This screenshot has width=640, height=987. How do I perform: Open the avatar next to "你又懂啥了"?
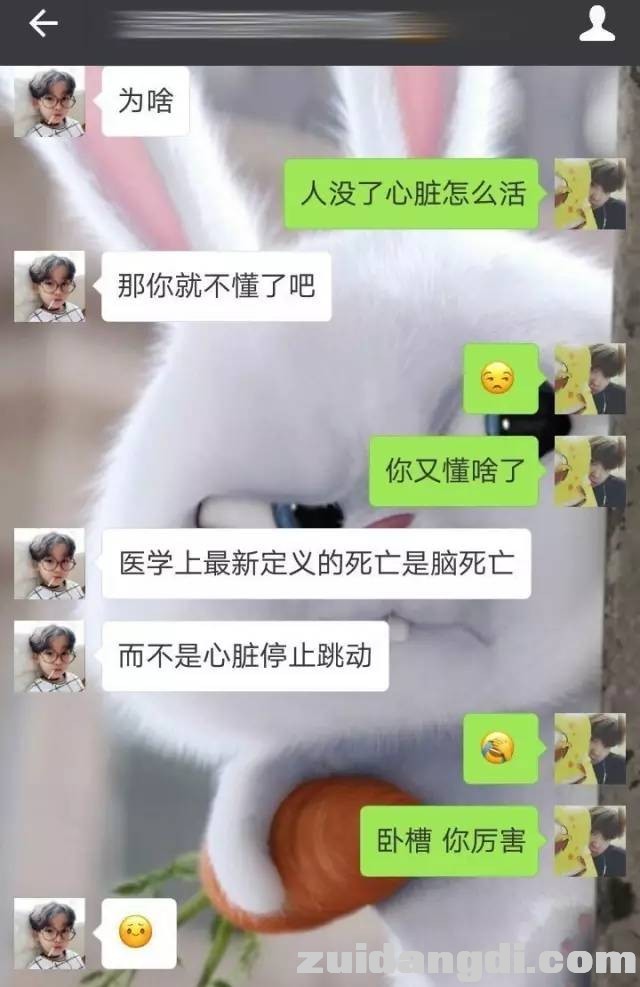[590, 471]
